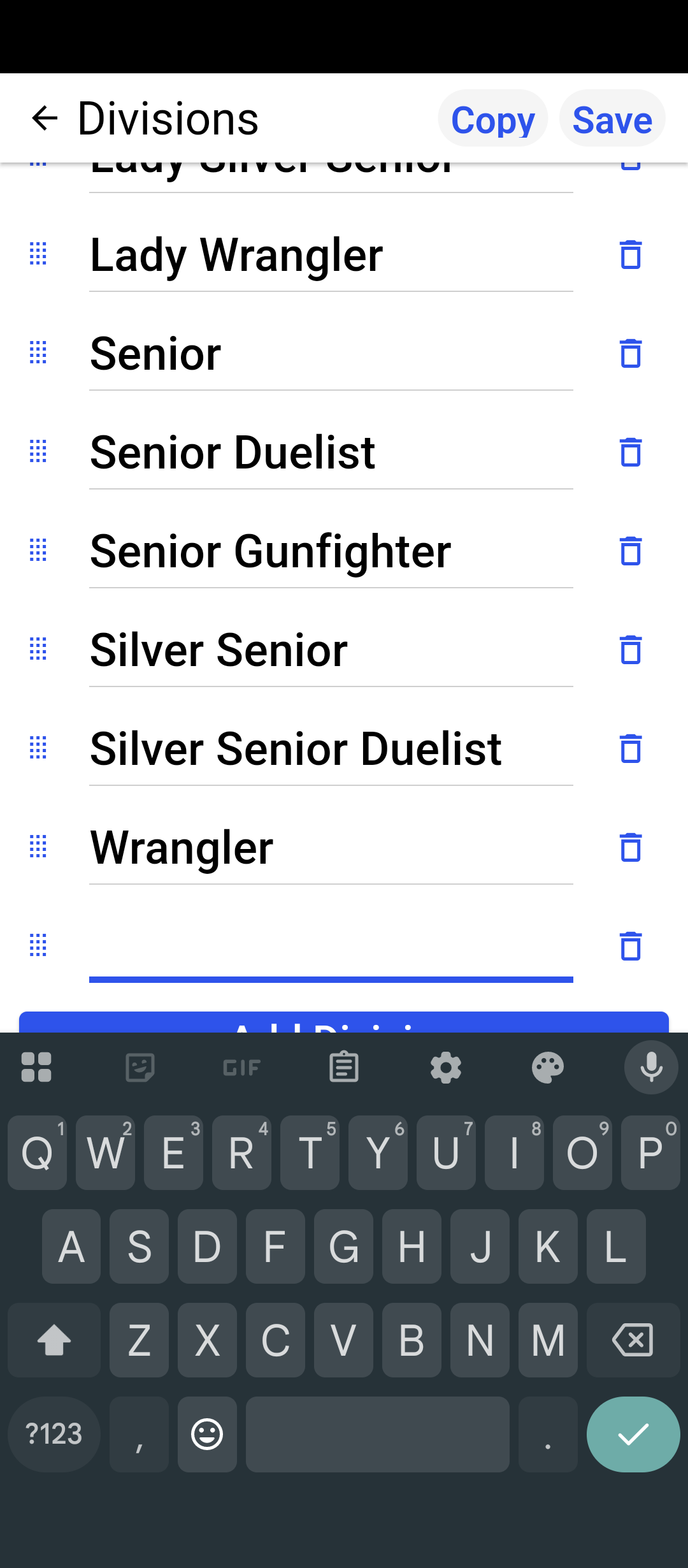Save the divisions list
This screenshot has height=1568, width=688.
click(612, 119)
